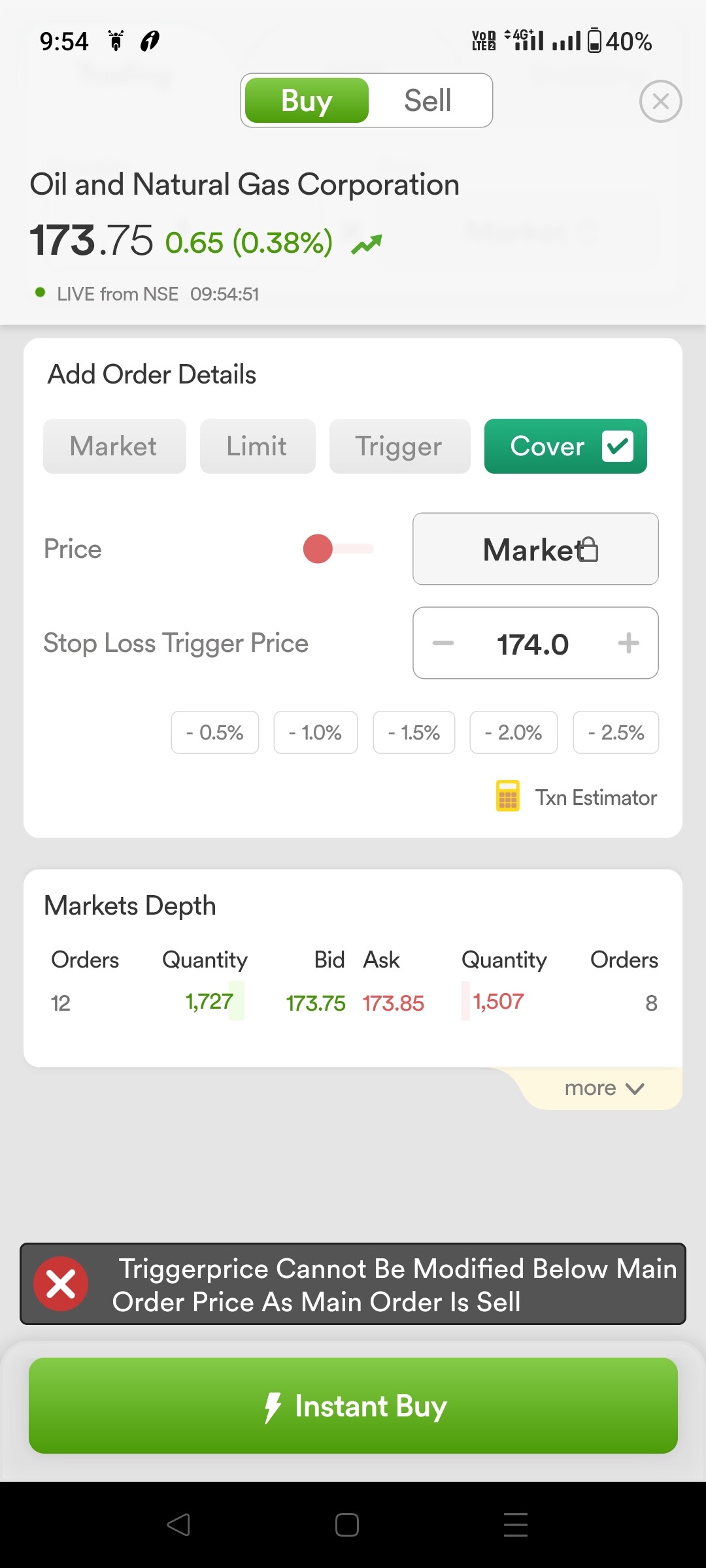Choose the Limit order type
This screenshot has width=706, height=1568.
pyautogui.click(x=258, y=446)
